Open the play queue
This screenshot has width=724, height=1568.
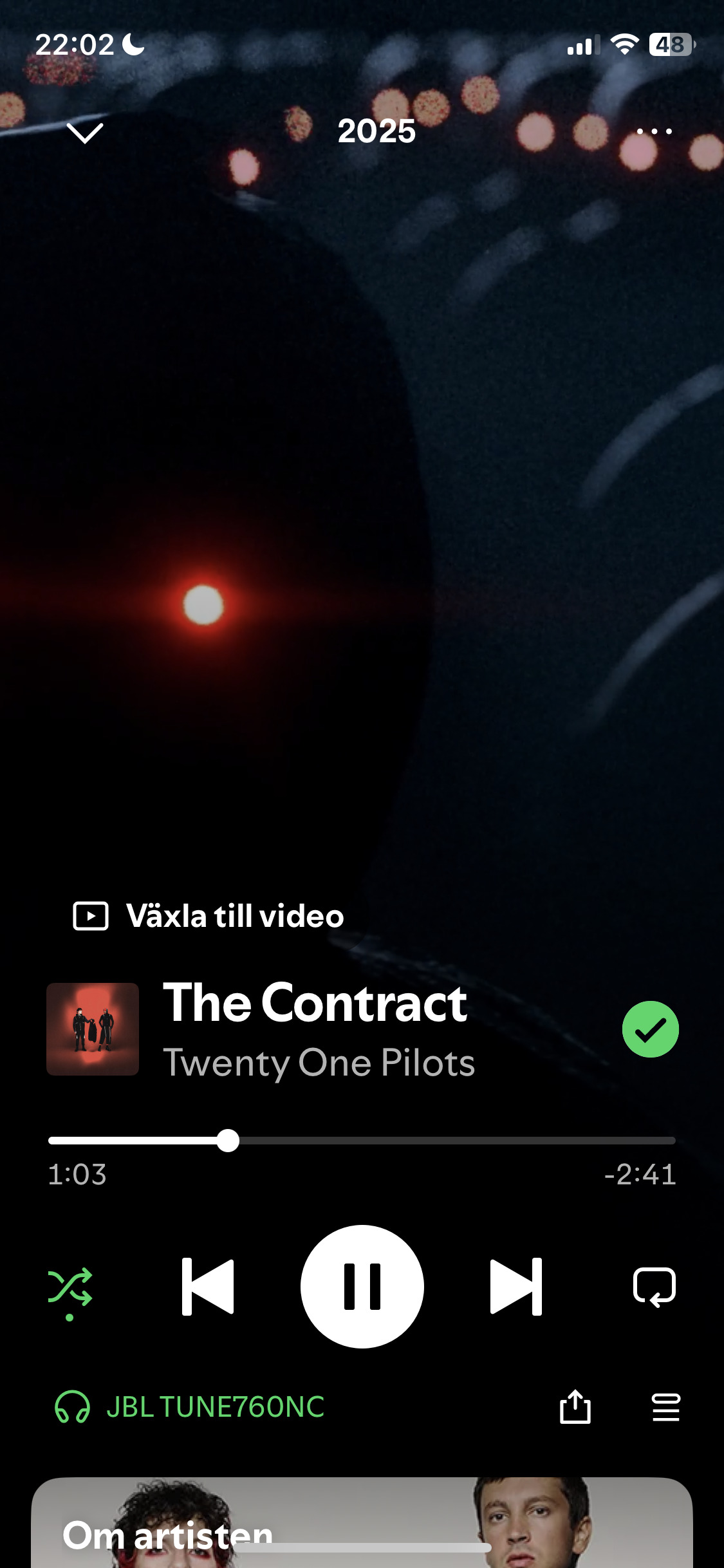coord(665,1407)
